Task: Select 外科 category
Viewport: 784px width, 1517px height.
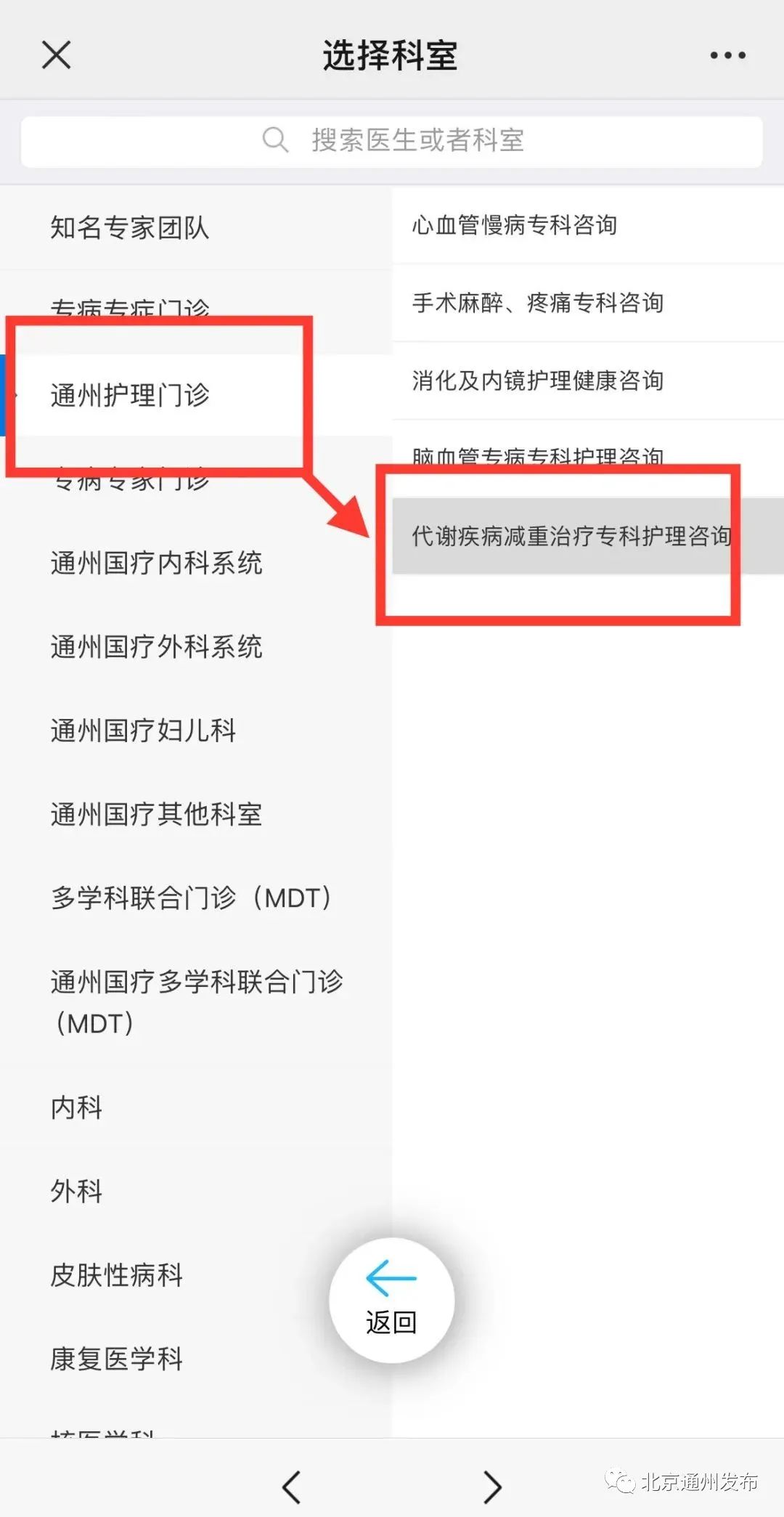Action: click(196, 1192)
